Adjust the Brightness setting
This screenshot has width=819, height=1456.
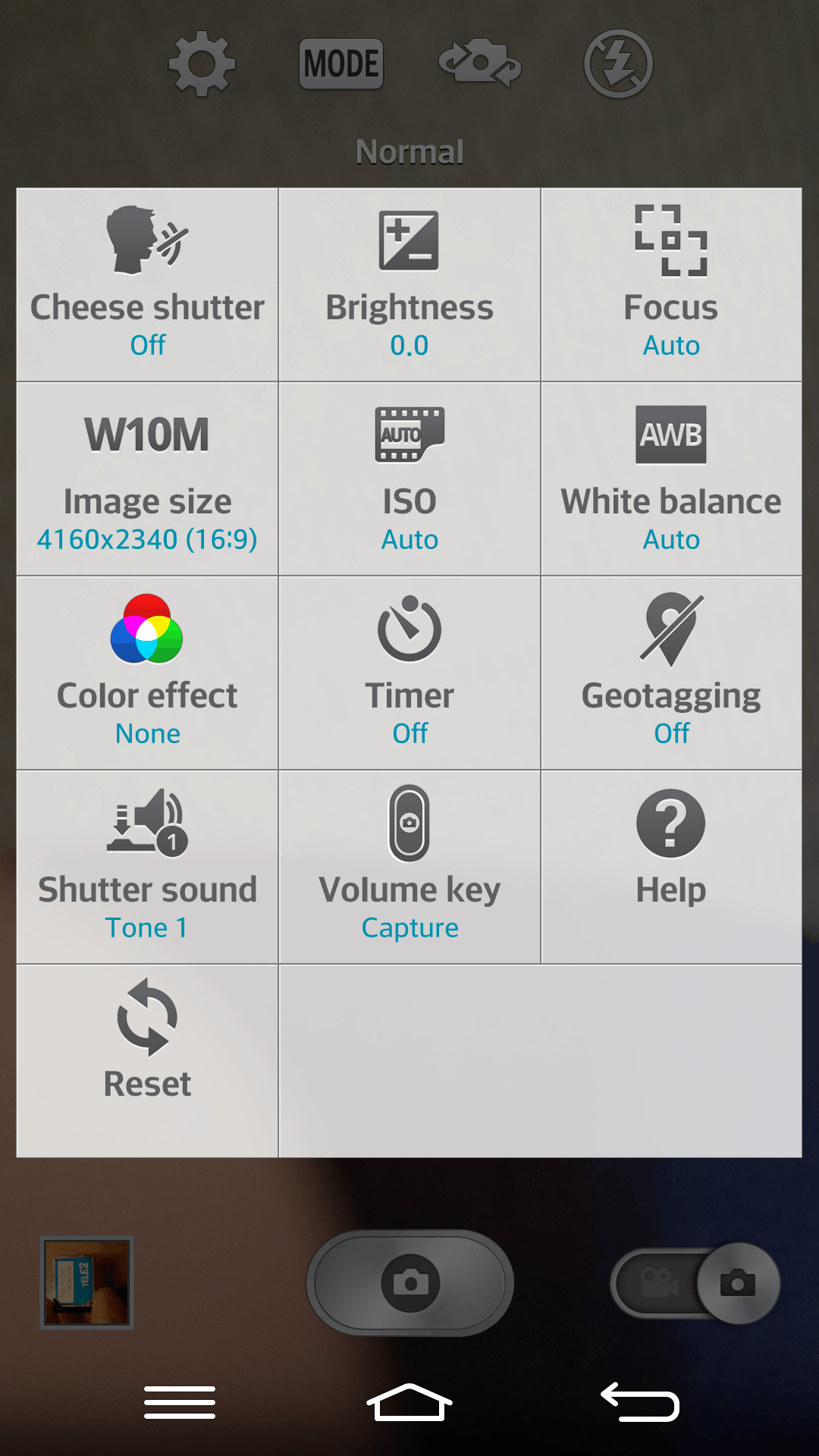tap(409, 284)
